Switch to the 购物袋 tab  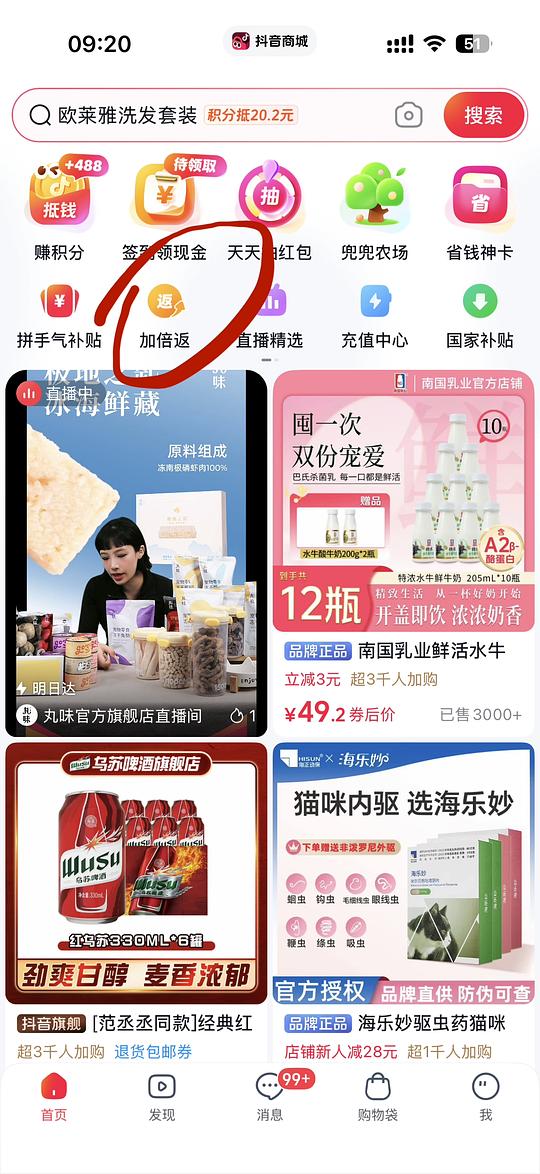tap(377, 1098)
